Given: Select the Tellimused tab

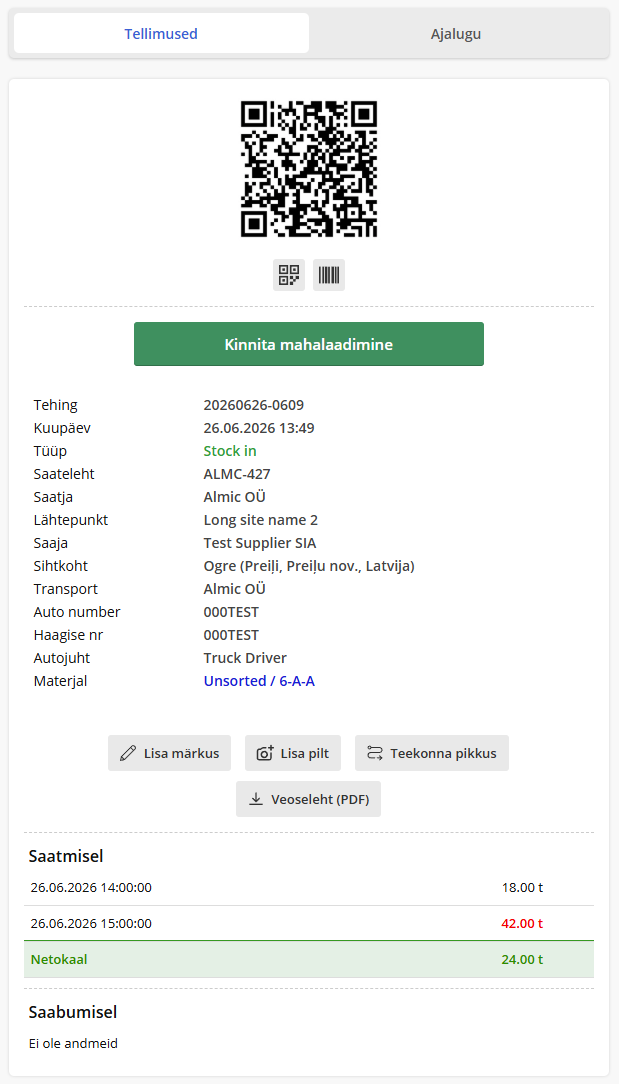Looking at the screenshot, I should tap(161, 34).
